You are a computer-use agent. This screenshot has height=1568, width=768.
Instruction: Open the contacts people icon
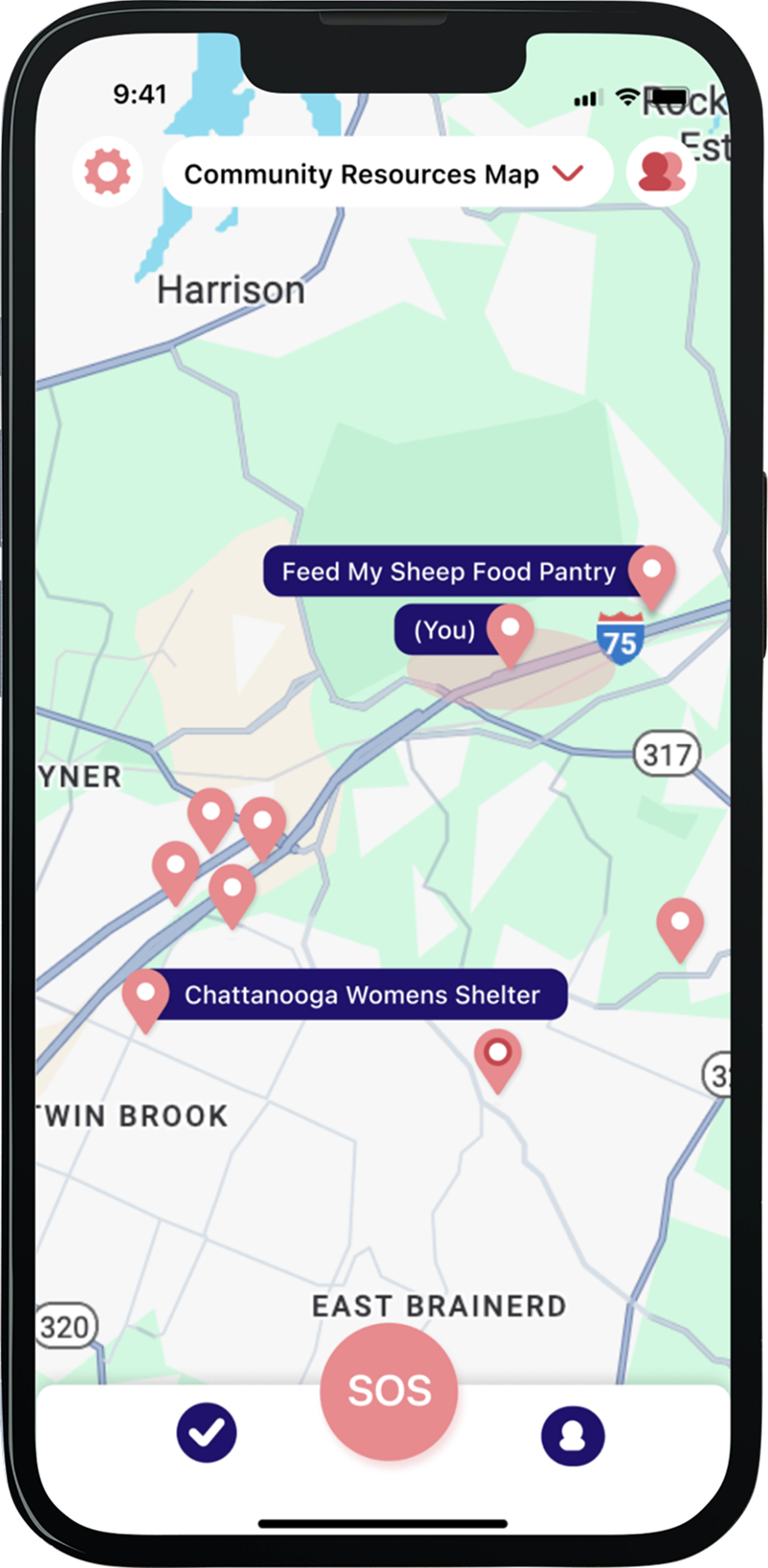click(661, 172)
